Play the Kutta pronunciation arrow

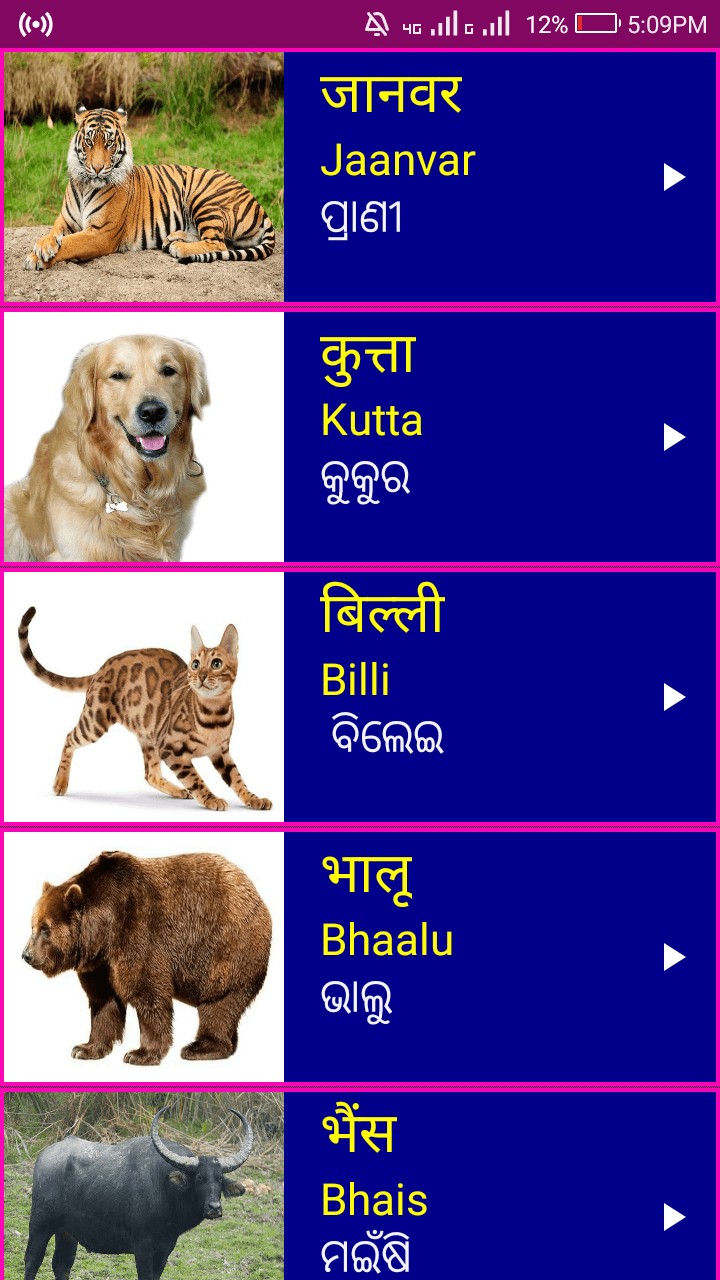[x=674, y=437]
